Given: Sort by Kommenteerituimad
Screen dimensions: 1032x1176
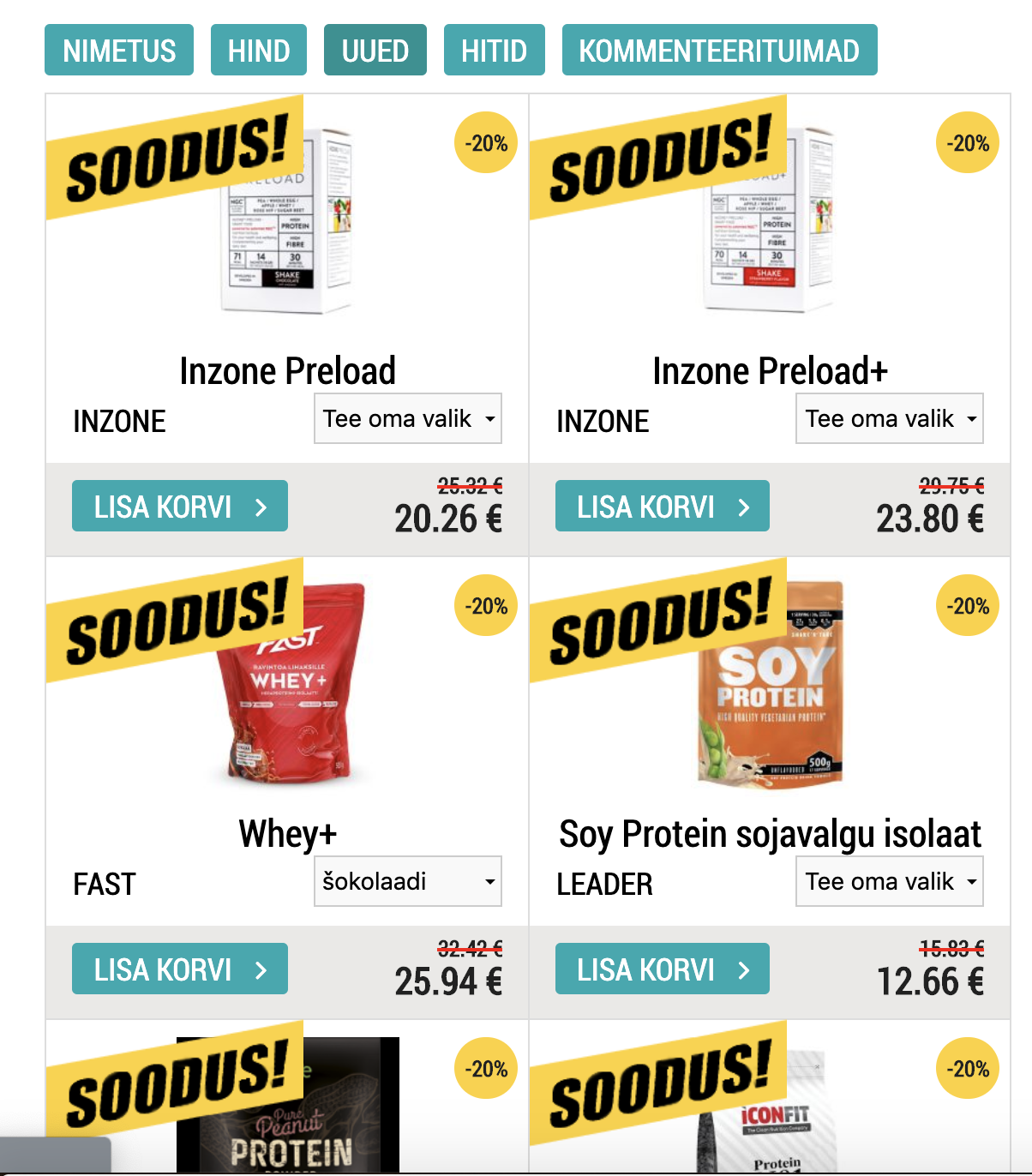Looking at the screenshot, I should 719,51.
